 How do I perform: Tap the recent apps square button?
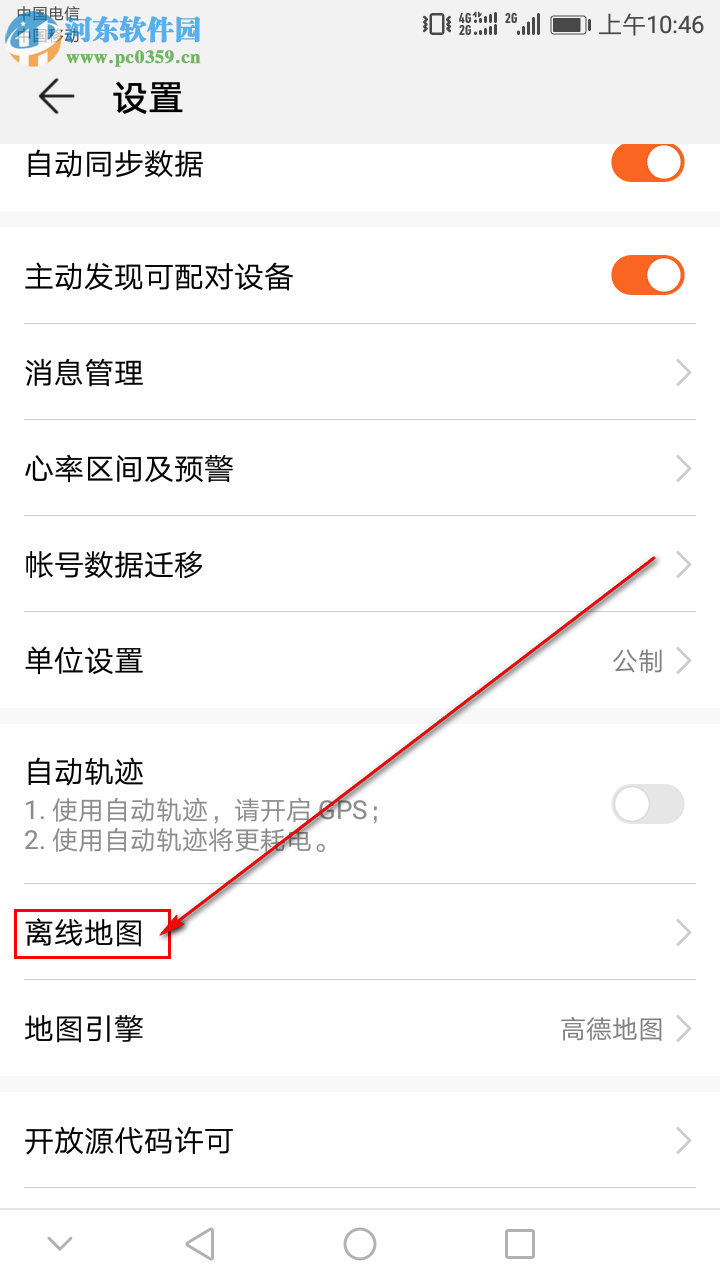pyautogui.click(x=519, y=1243)
